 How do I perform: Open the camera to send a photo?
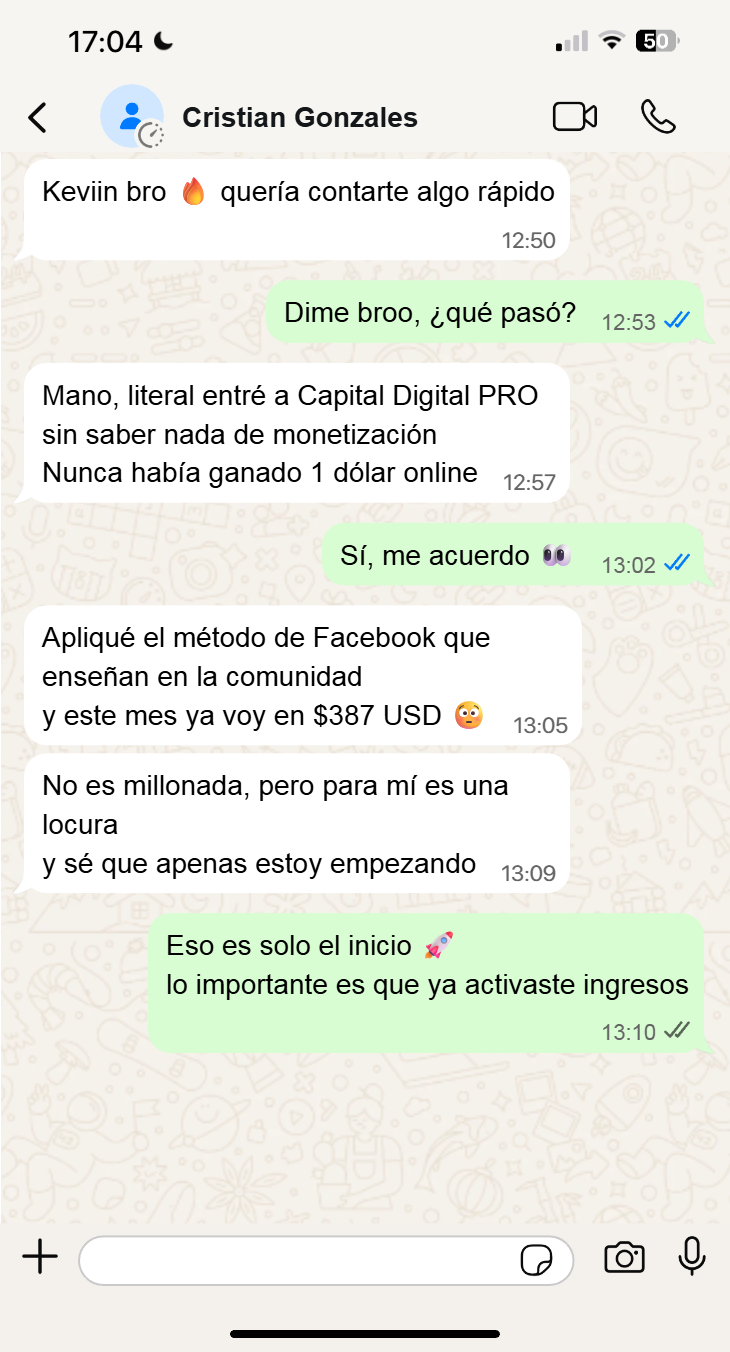click(624, 1260)
